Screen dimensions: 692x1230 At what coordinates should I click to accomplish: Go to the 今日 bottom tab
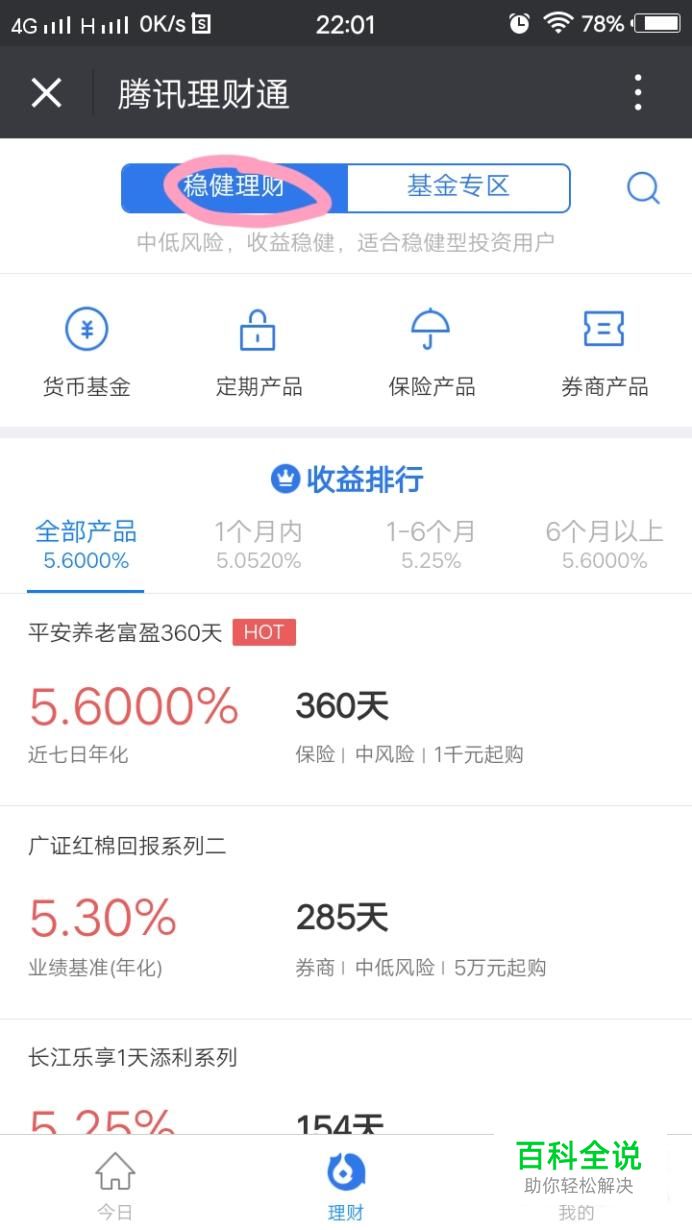(115, 1185)
